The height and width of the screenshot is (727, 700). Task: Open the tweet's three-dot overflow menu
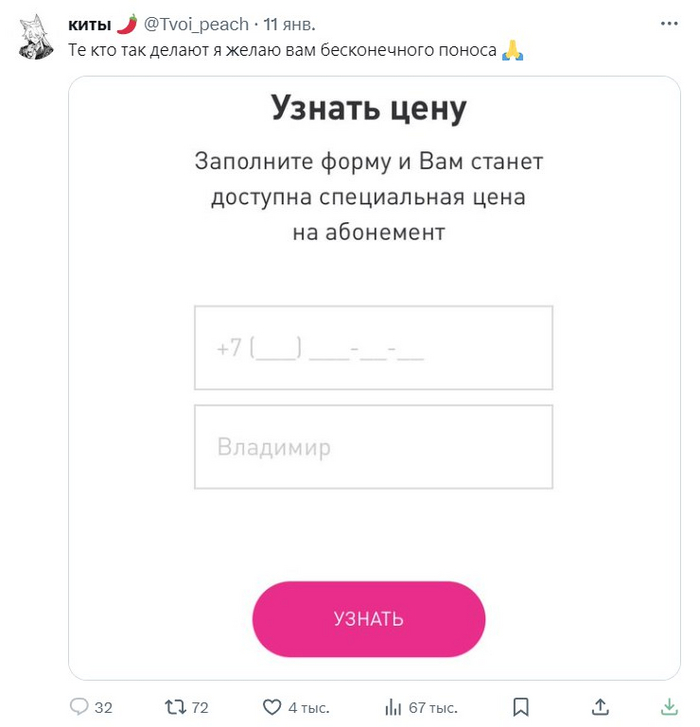click(x=669, y=24)
